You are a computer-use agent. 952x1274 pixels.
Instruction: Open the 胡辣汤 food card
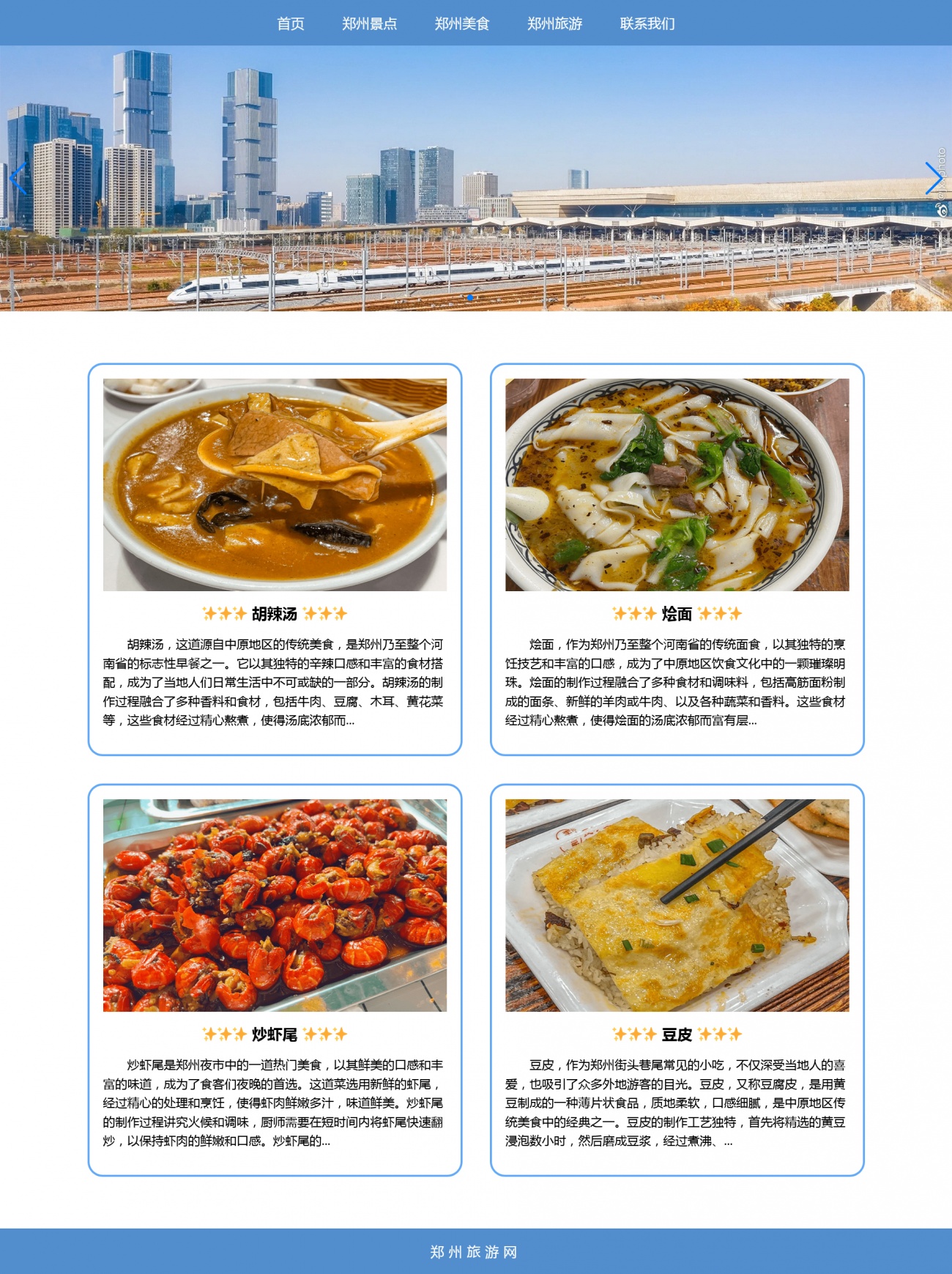[275, 558]
